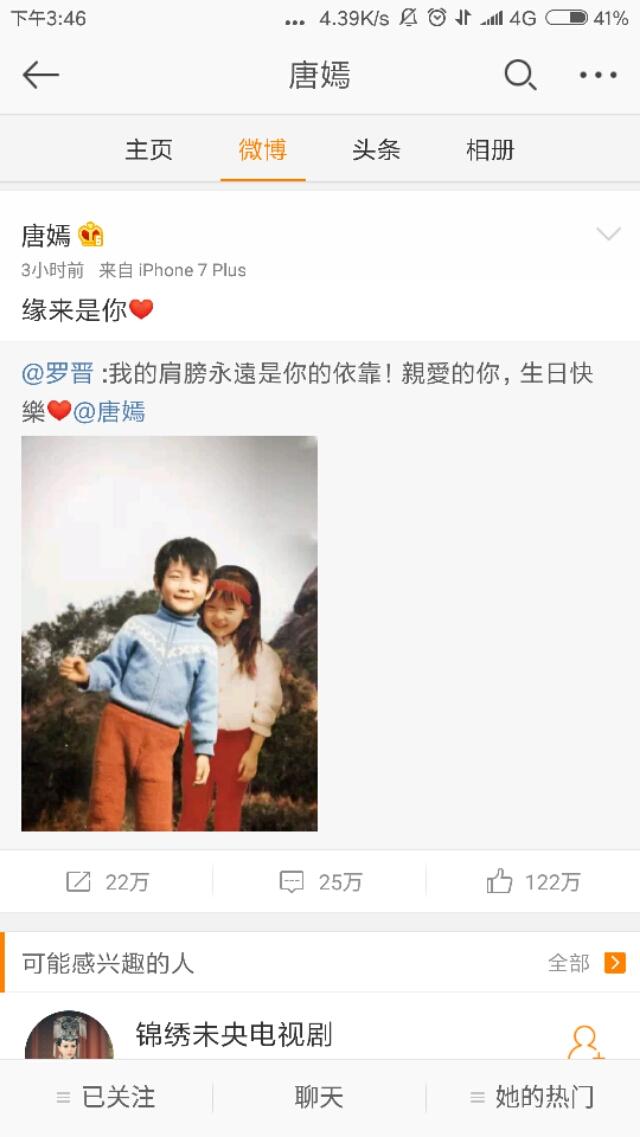This screenshot has height=1137, width=640.
Task: Open the @罗晋 mention link
Action: (58, 374)
